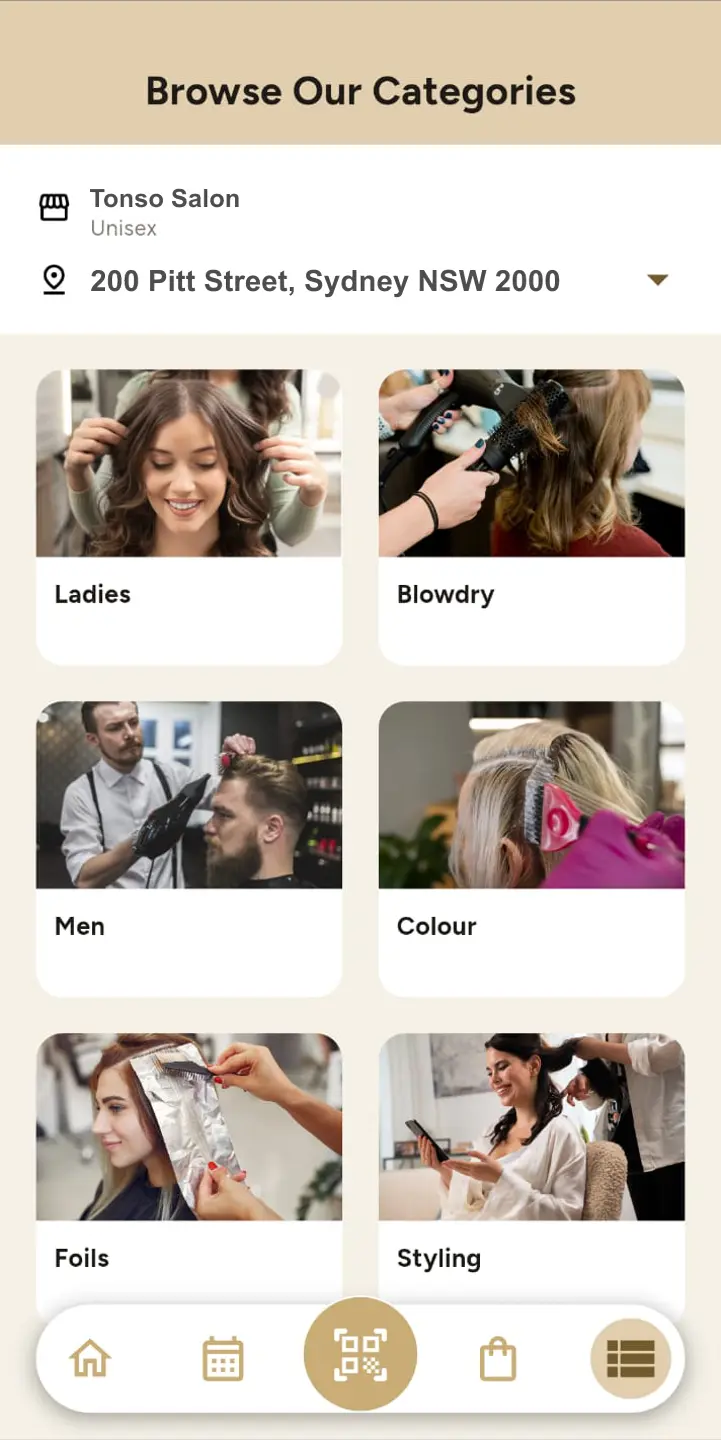The image size is (721, 1440).
Task: Go to the home tab
Action: coord(90,1359)
